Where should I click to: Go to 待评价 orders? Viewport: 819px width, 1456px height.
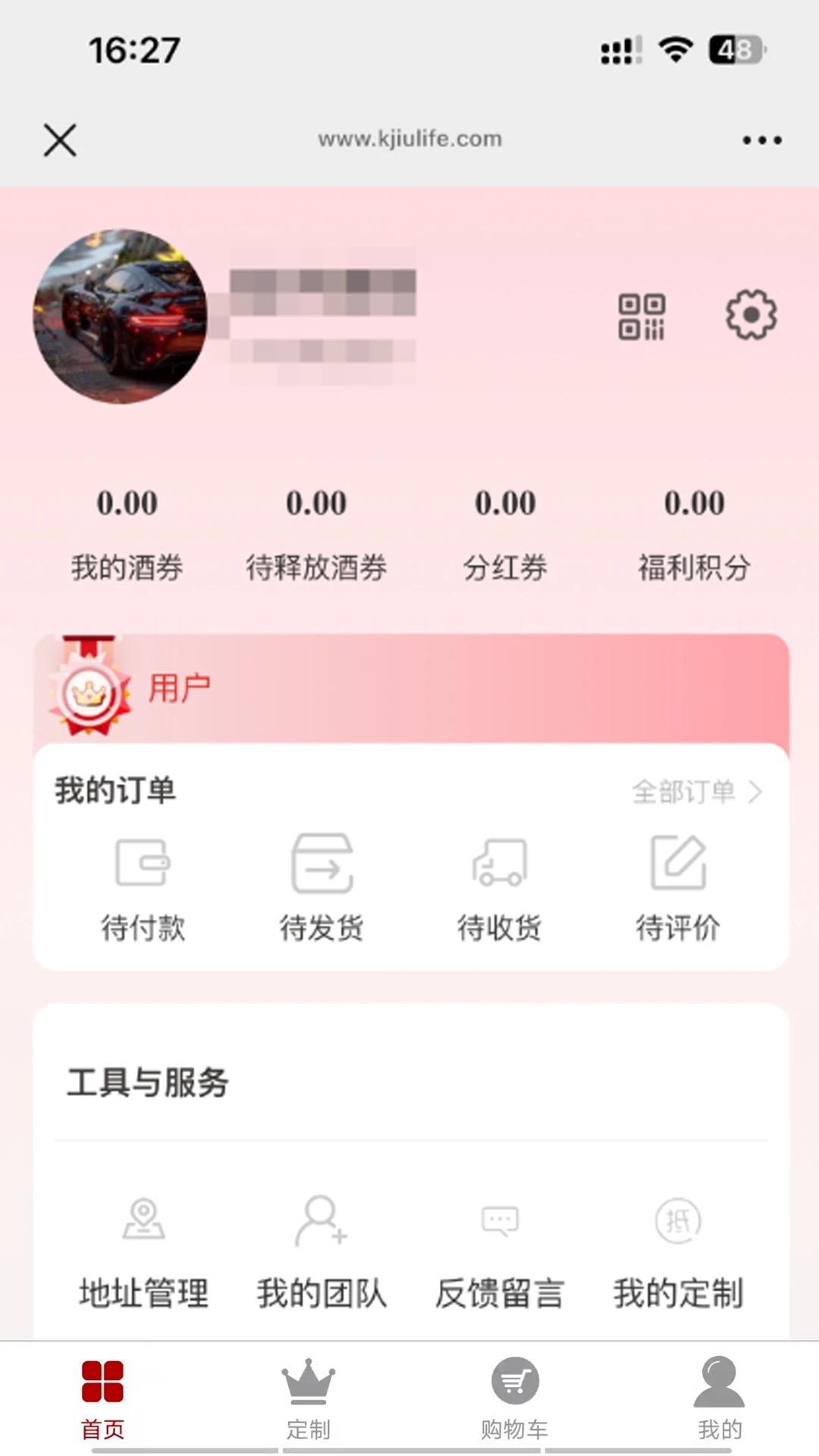[x=677, y=888]
